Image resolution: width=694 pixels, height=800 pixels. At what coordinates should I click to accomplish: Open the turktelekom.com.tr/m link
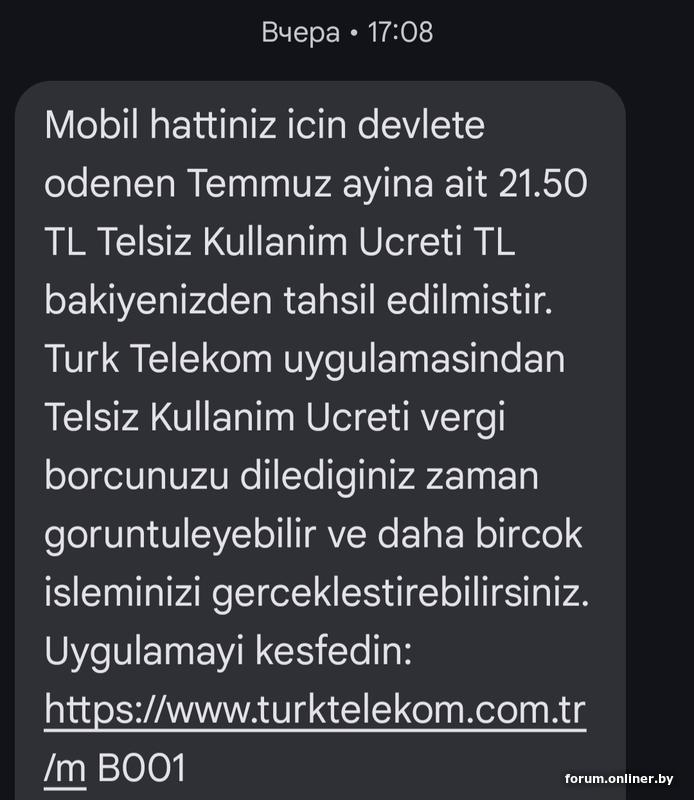point(314,711)
